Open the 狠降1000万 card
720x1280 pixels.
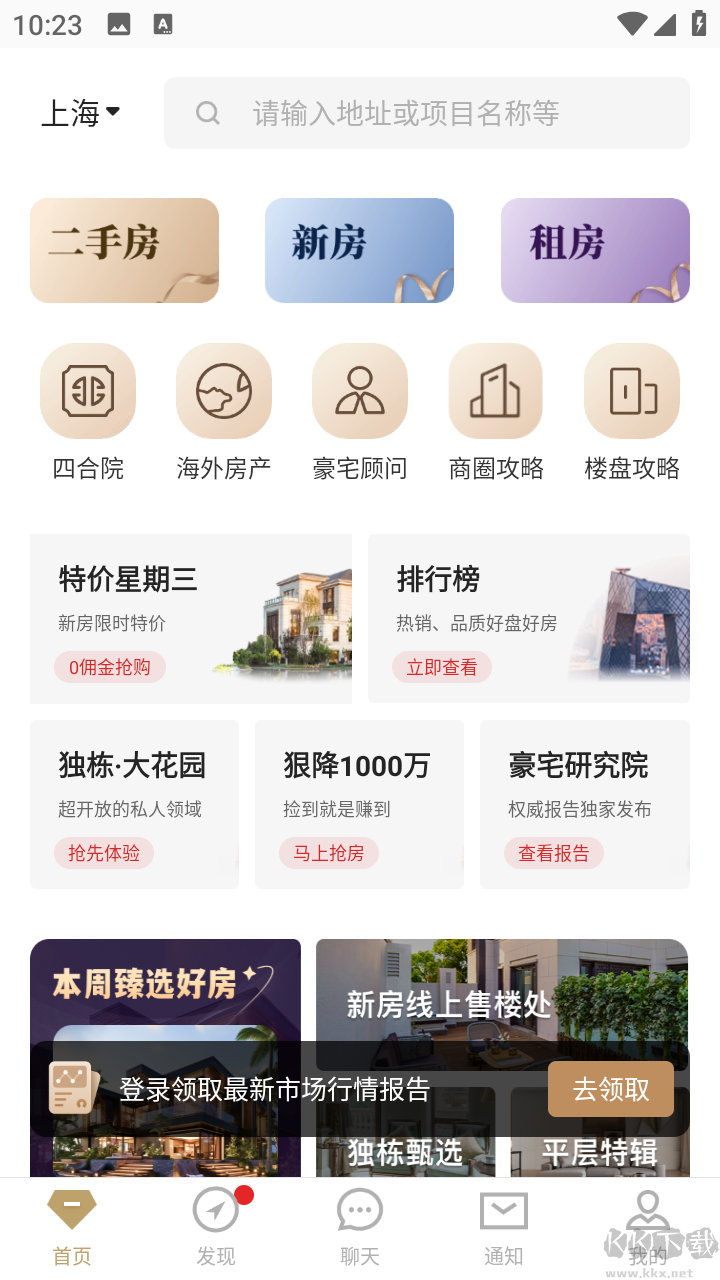click(x=359, y=804)
